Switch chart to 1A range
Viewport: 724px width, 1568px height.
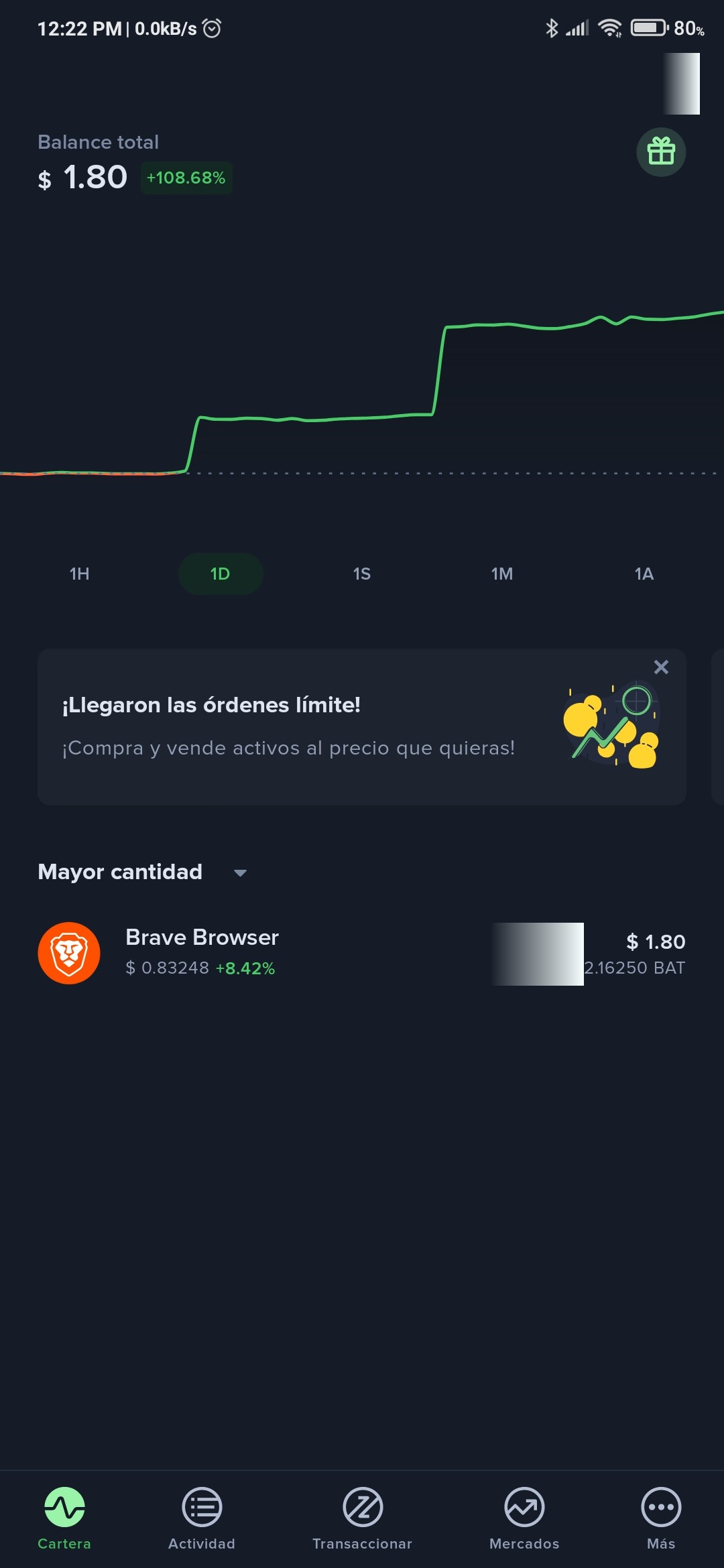click(x=644, y=574)
